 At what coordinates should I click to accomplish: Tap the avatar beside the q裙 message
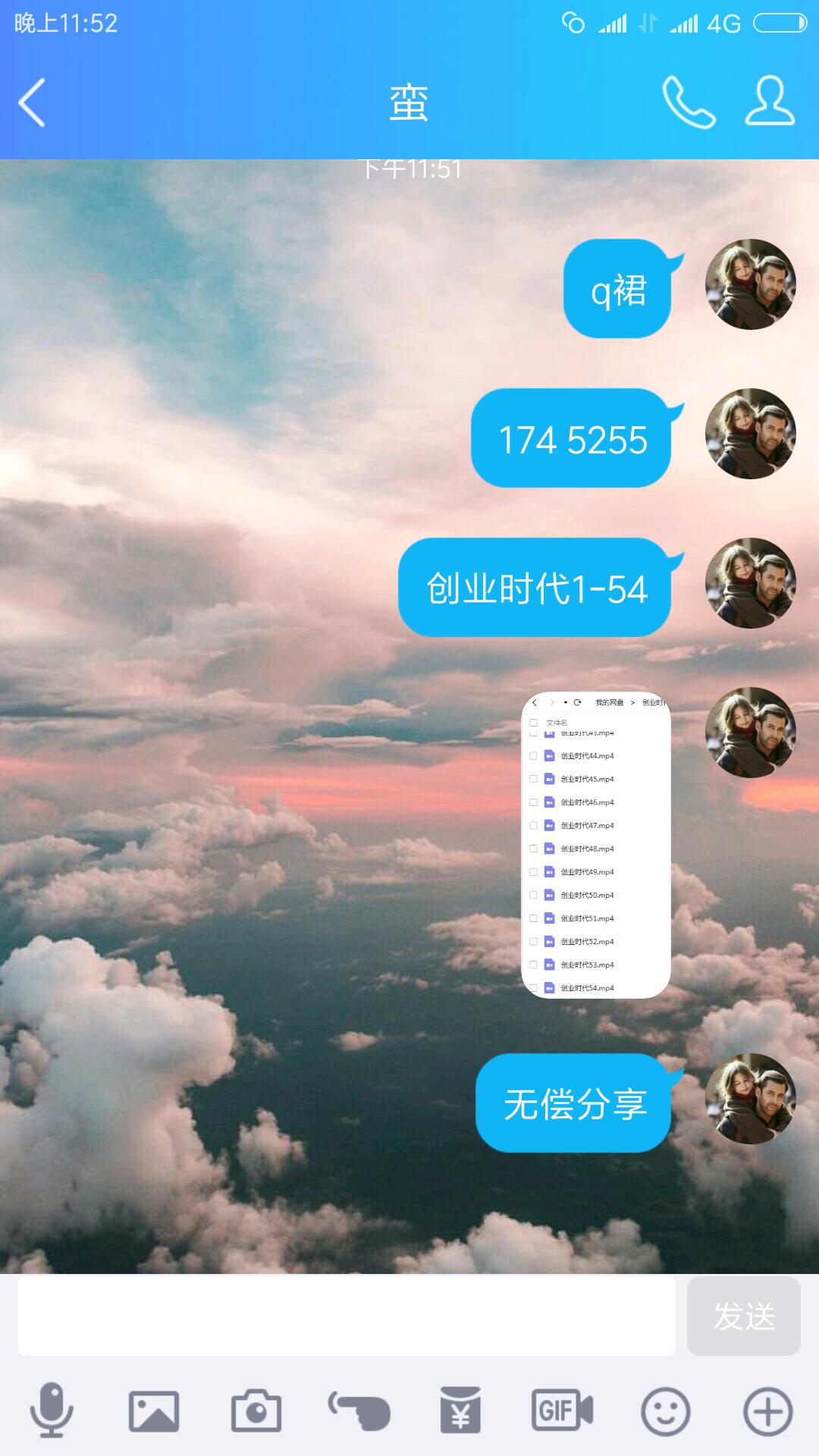[x=751, y=284]
